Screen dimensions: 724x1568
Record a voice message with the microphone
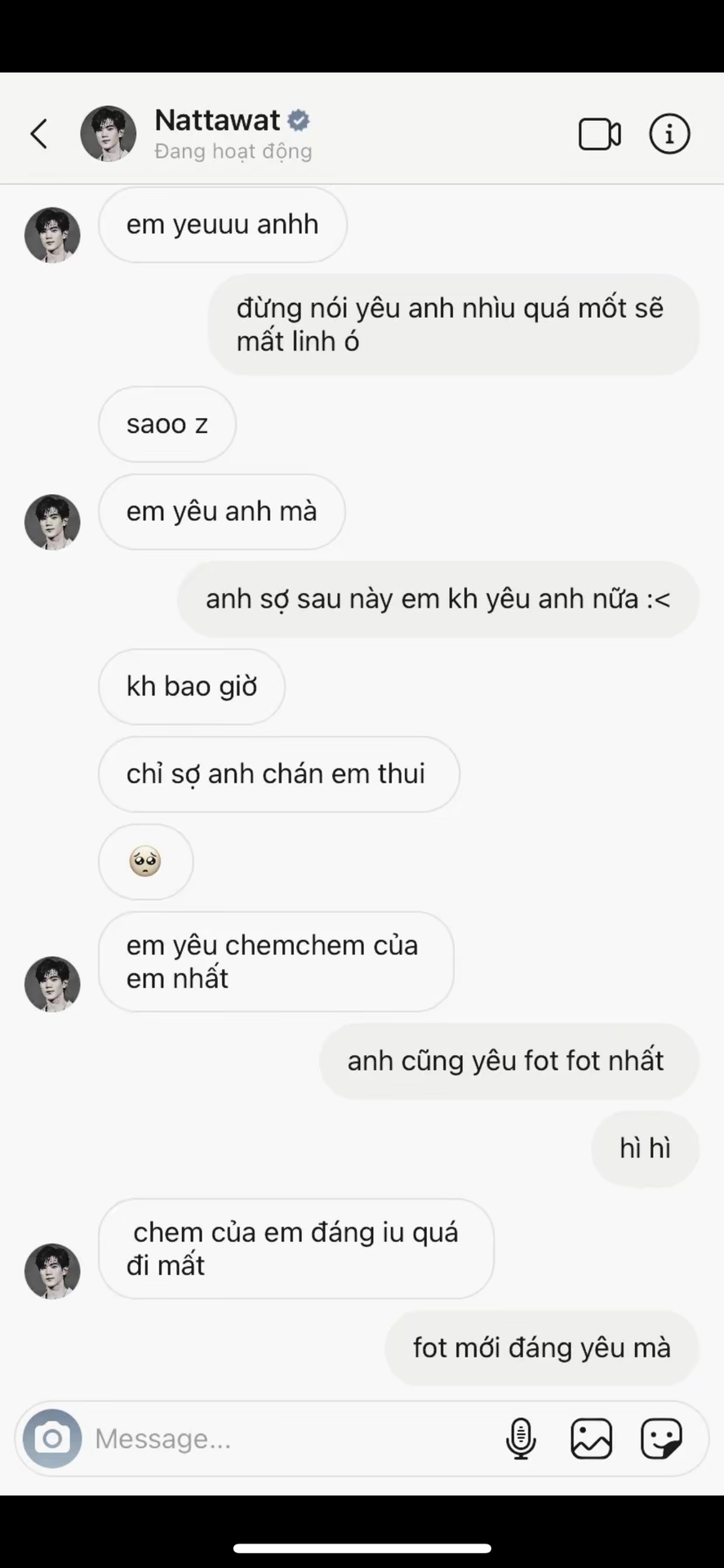pos(521,1438)
